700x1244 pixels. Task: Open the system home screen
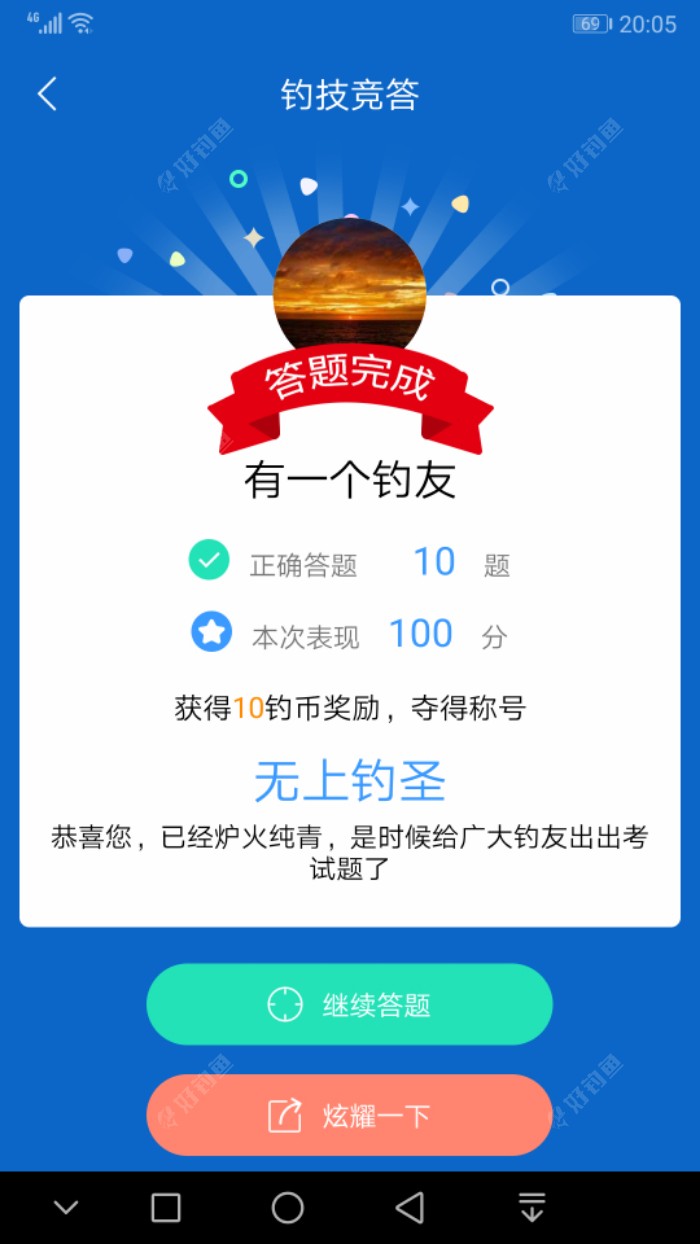(x=287, y=1207)
